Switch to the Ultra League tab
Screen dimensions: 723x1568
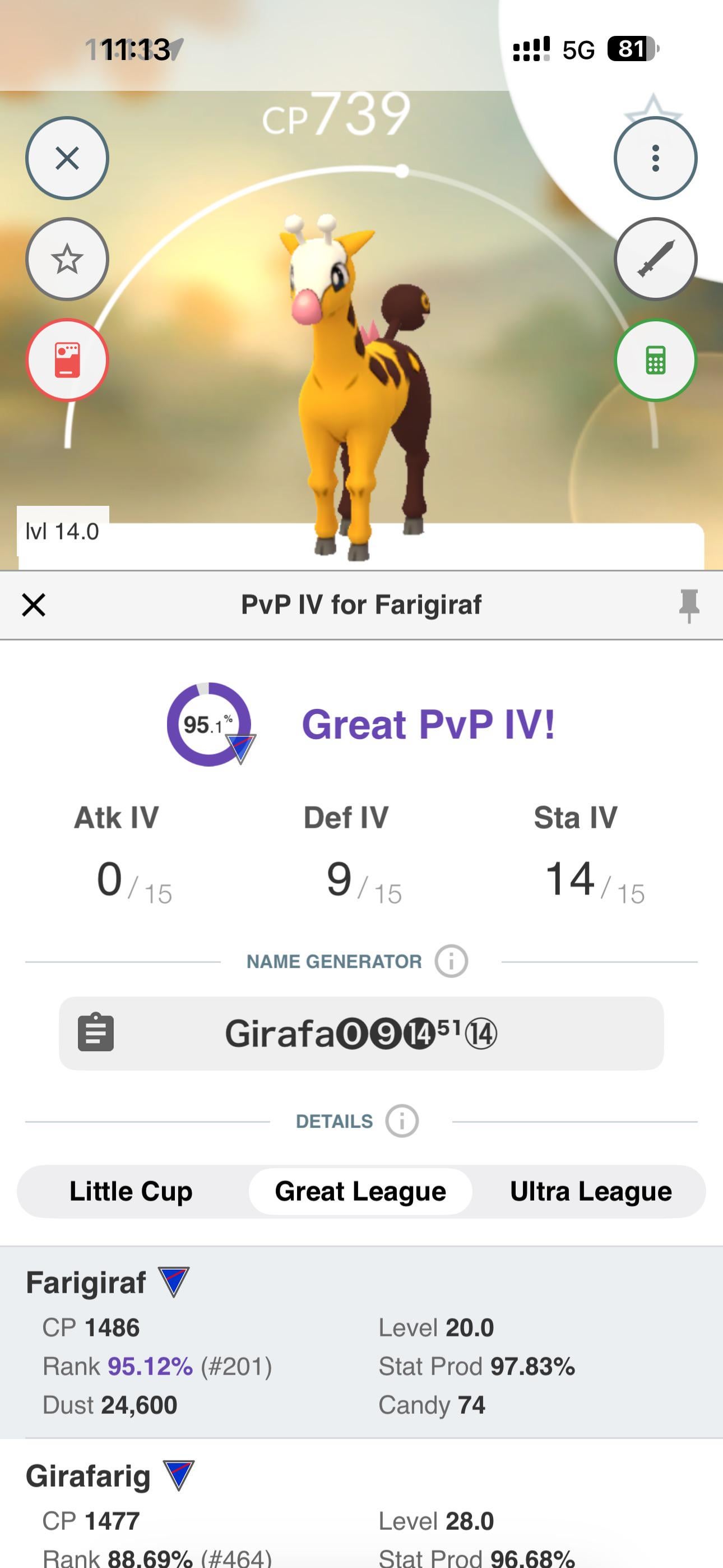590,1191
